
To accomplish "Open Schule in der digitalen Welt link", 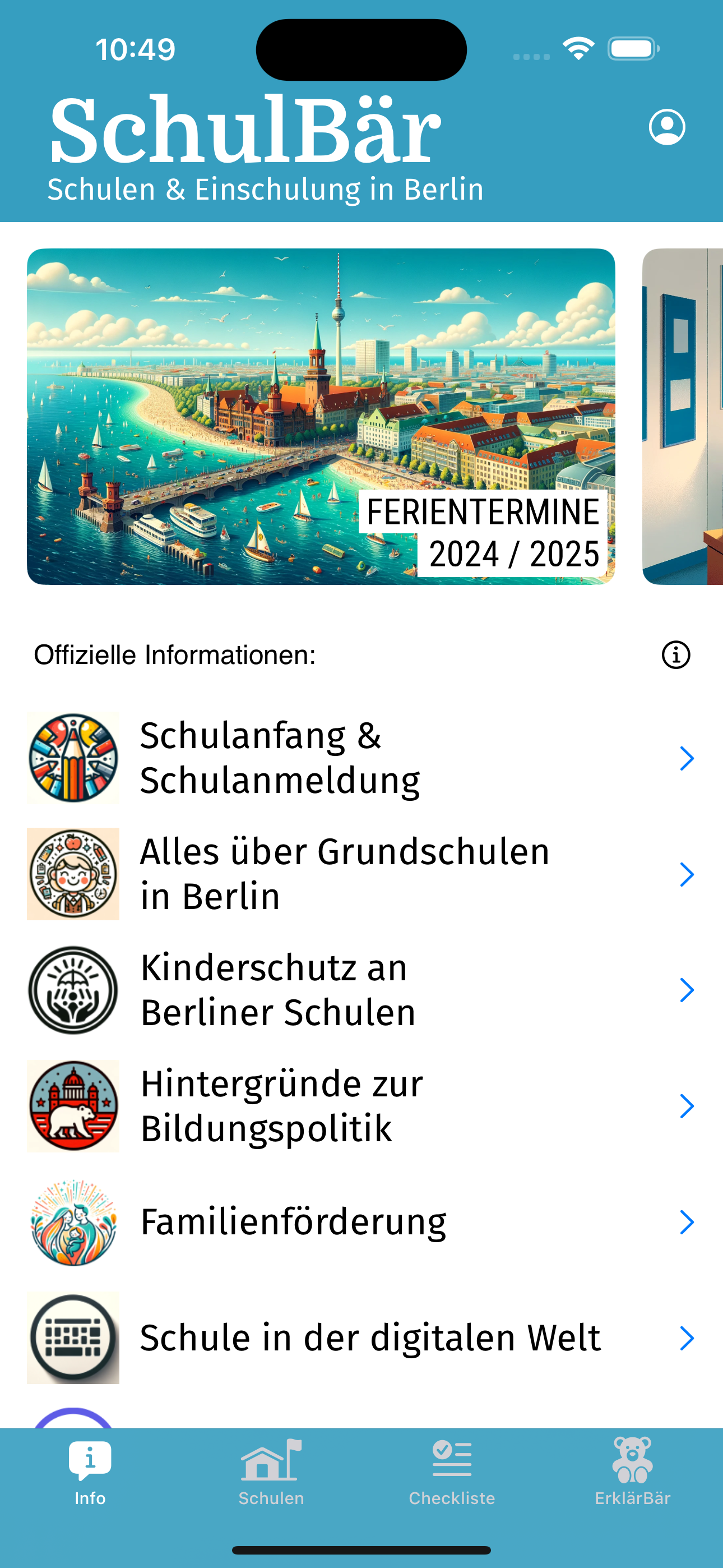I will coord(687,1338).
